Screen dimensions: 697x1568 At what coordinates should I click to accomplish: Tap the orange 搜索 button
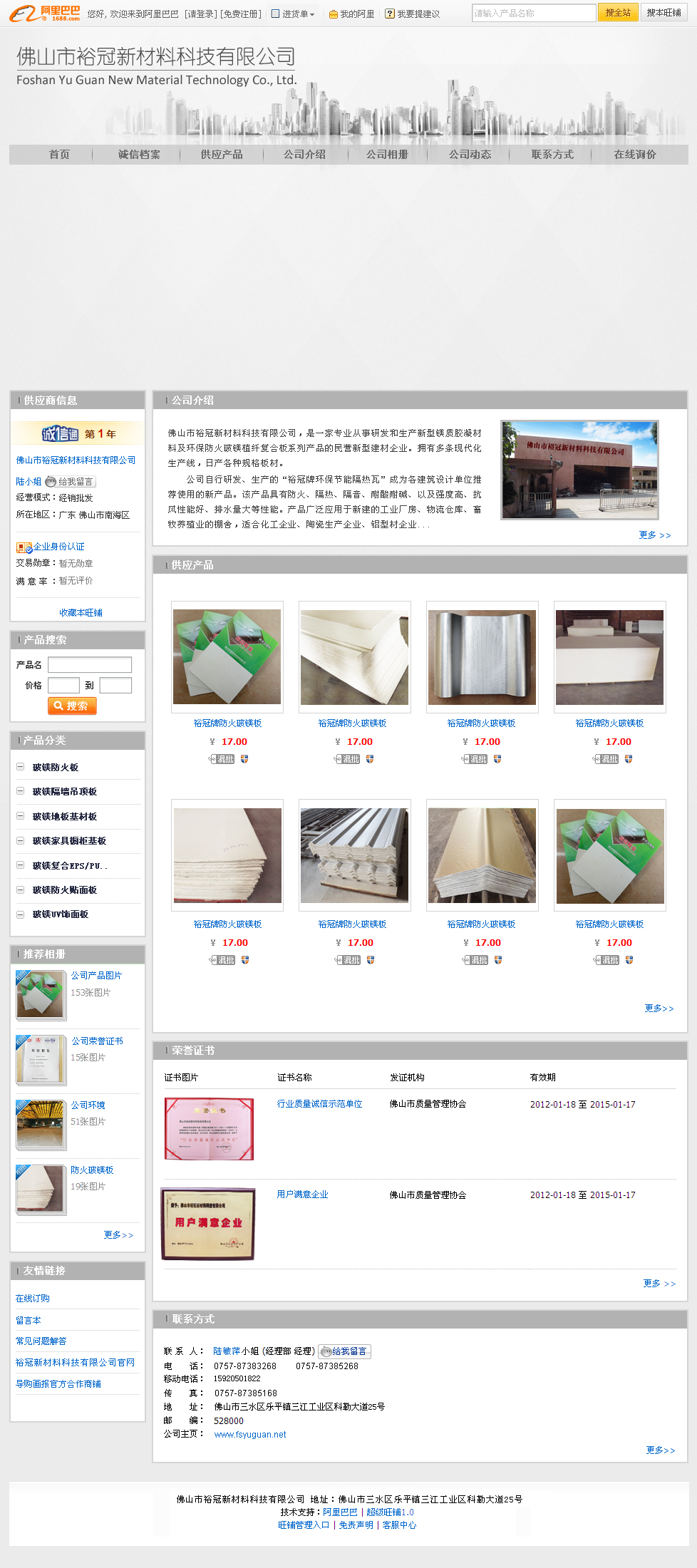pyautogui.click(x=72, y=706)
